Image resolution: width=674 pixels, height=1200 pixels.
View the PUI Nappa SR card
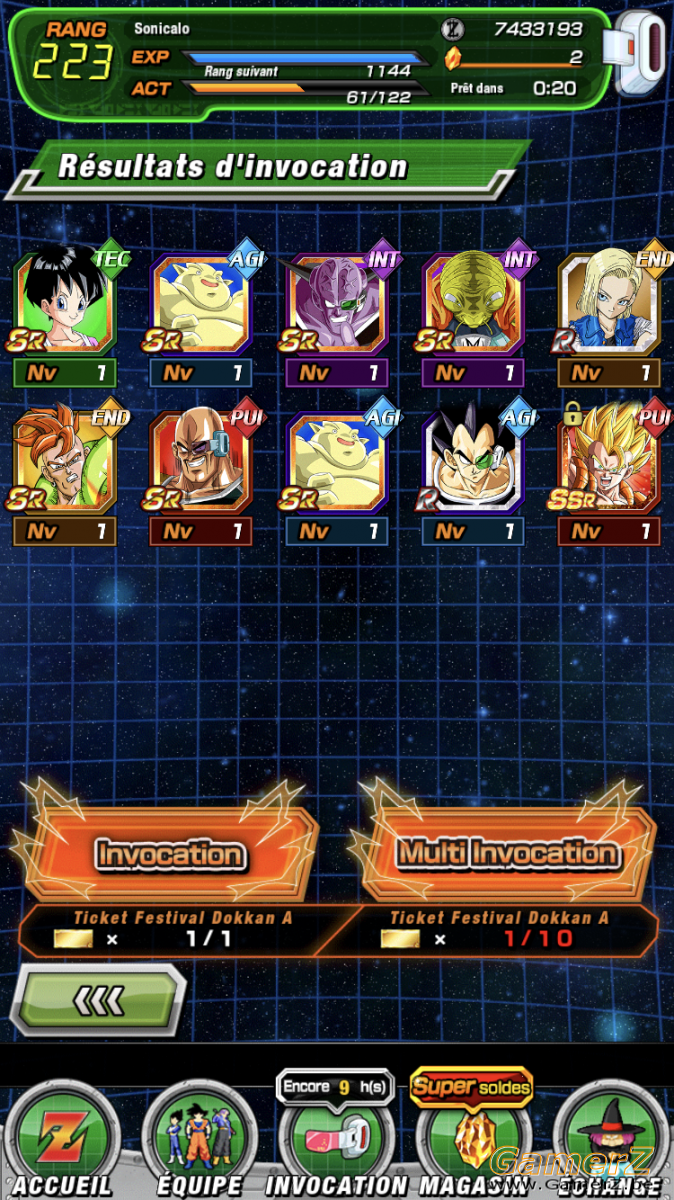pyautogui.click(x=200, y=458)
